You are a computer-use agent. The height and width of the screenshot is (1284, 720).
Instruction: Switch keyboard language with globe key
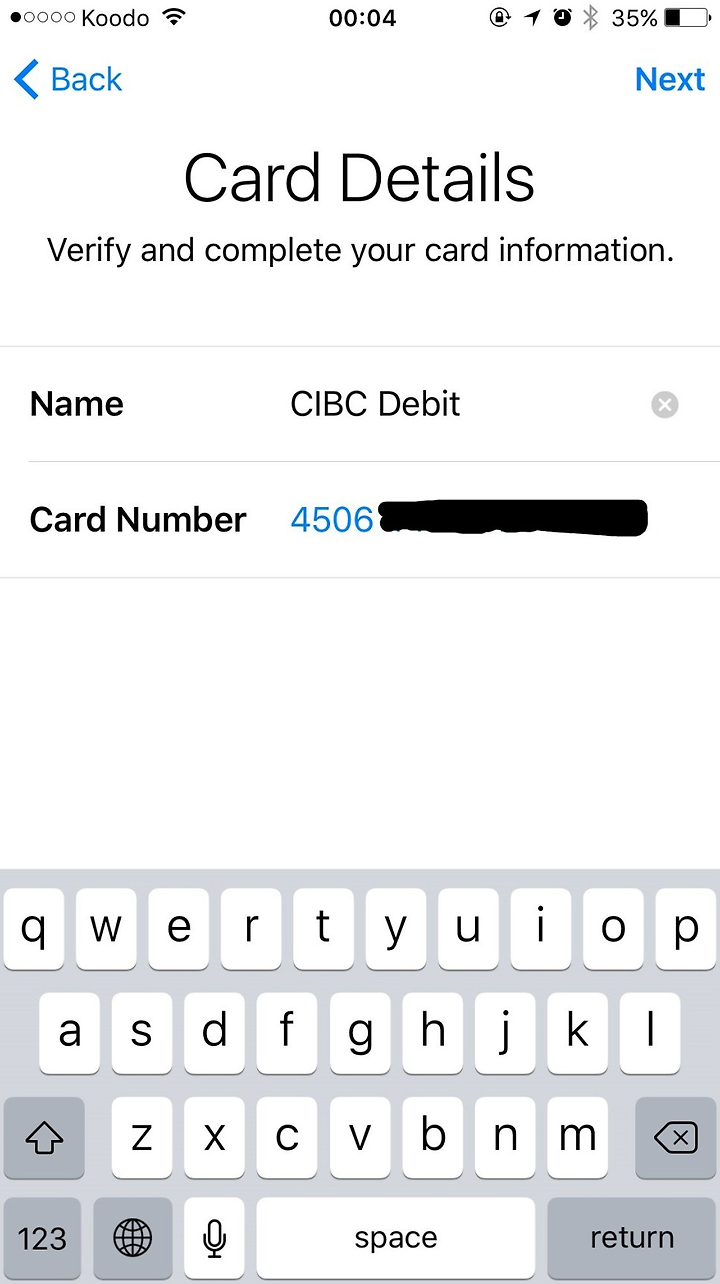tap(133, 1238)
